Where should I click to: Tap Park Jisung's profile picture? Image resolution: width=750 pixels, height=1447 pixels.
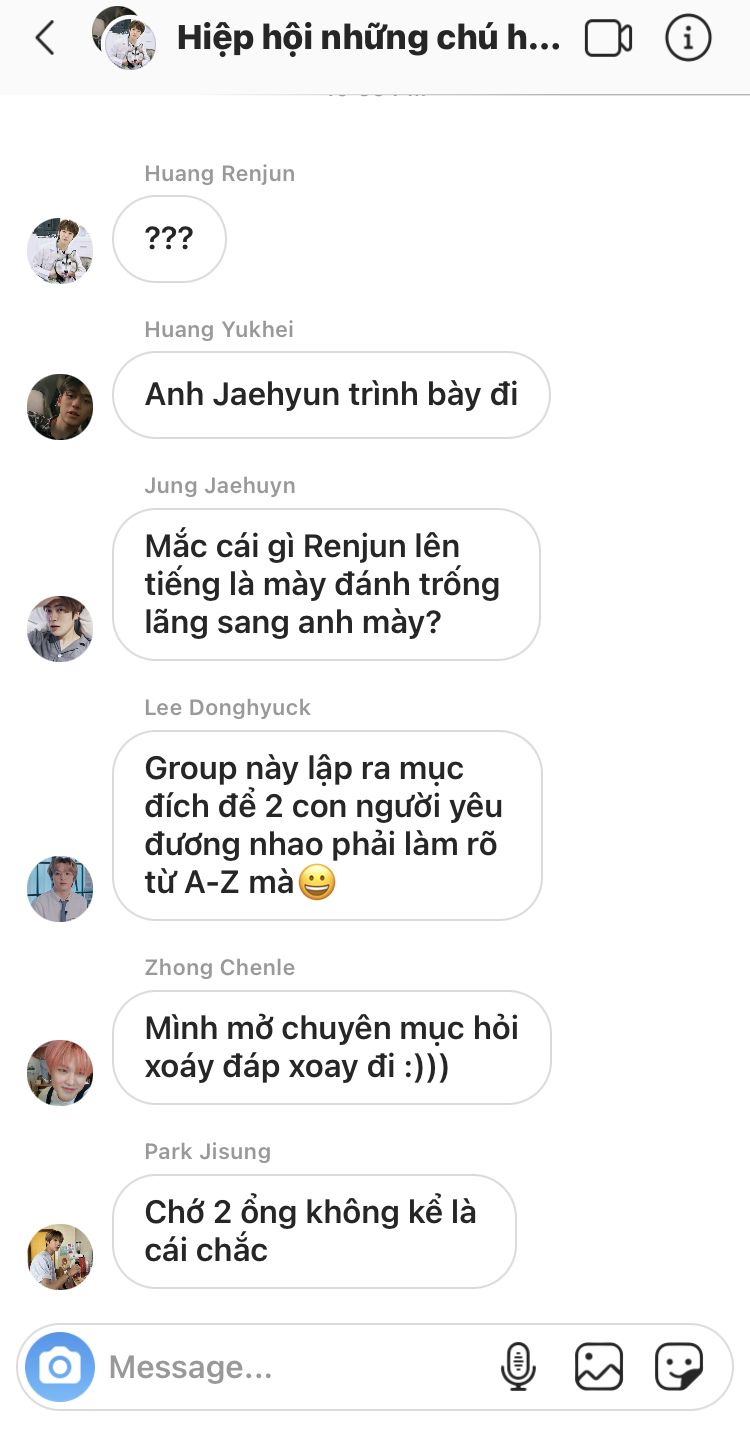click(x=60, y=1257)
